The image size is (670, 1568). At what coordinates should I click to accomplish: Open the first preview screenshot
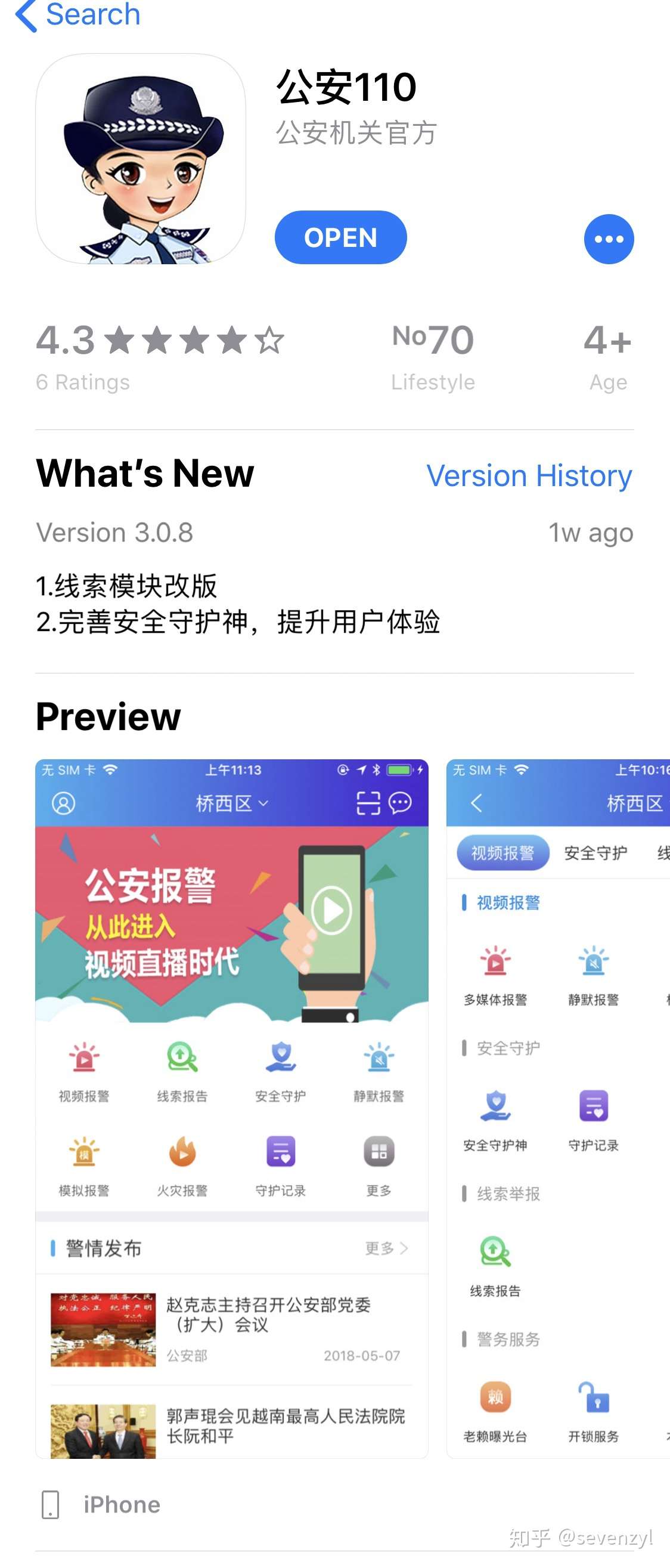coord(232,1108)
